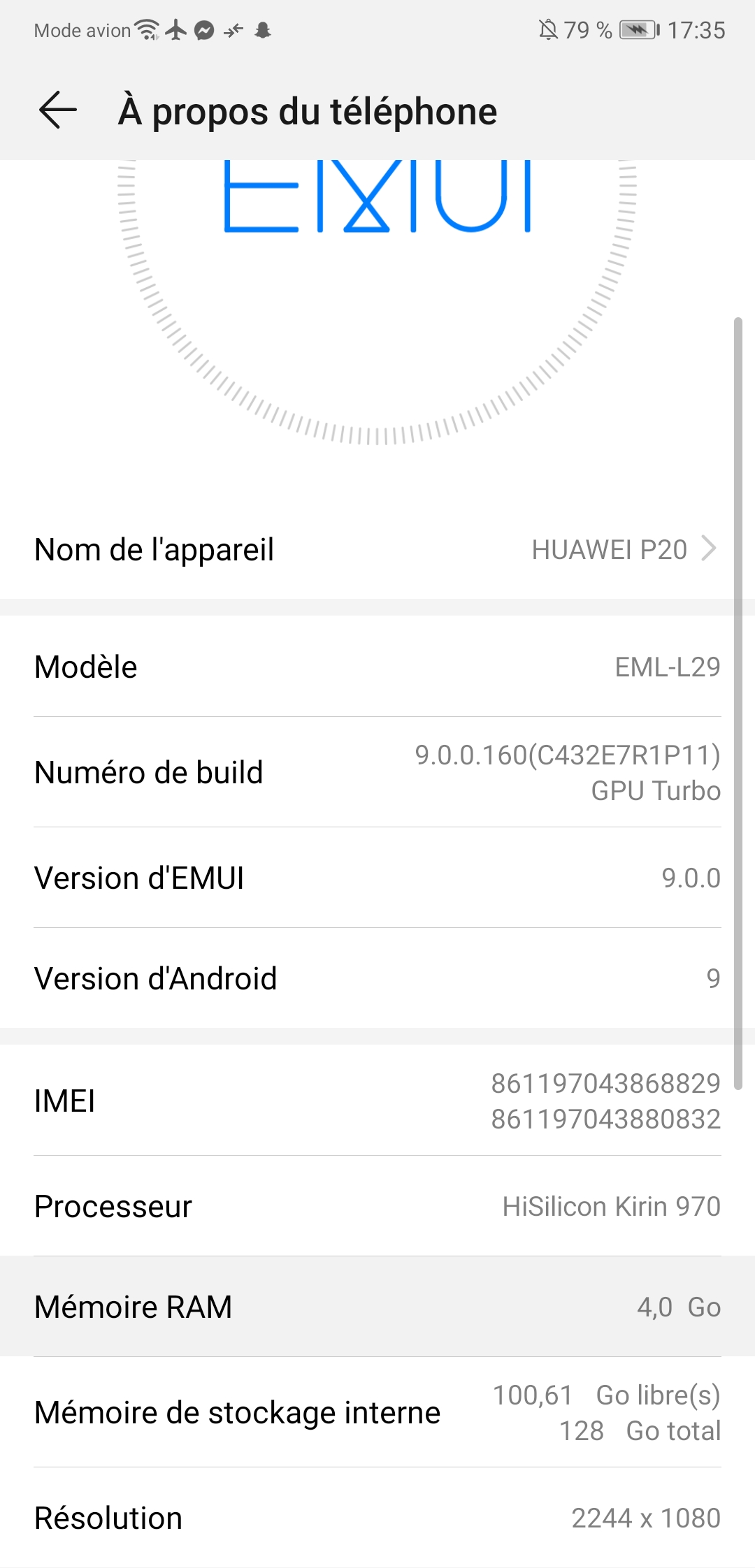Select the Mémoire RAM row
The image size is (755, 1568).
(x=377, y=1307)
